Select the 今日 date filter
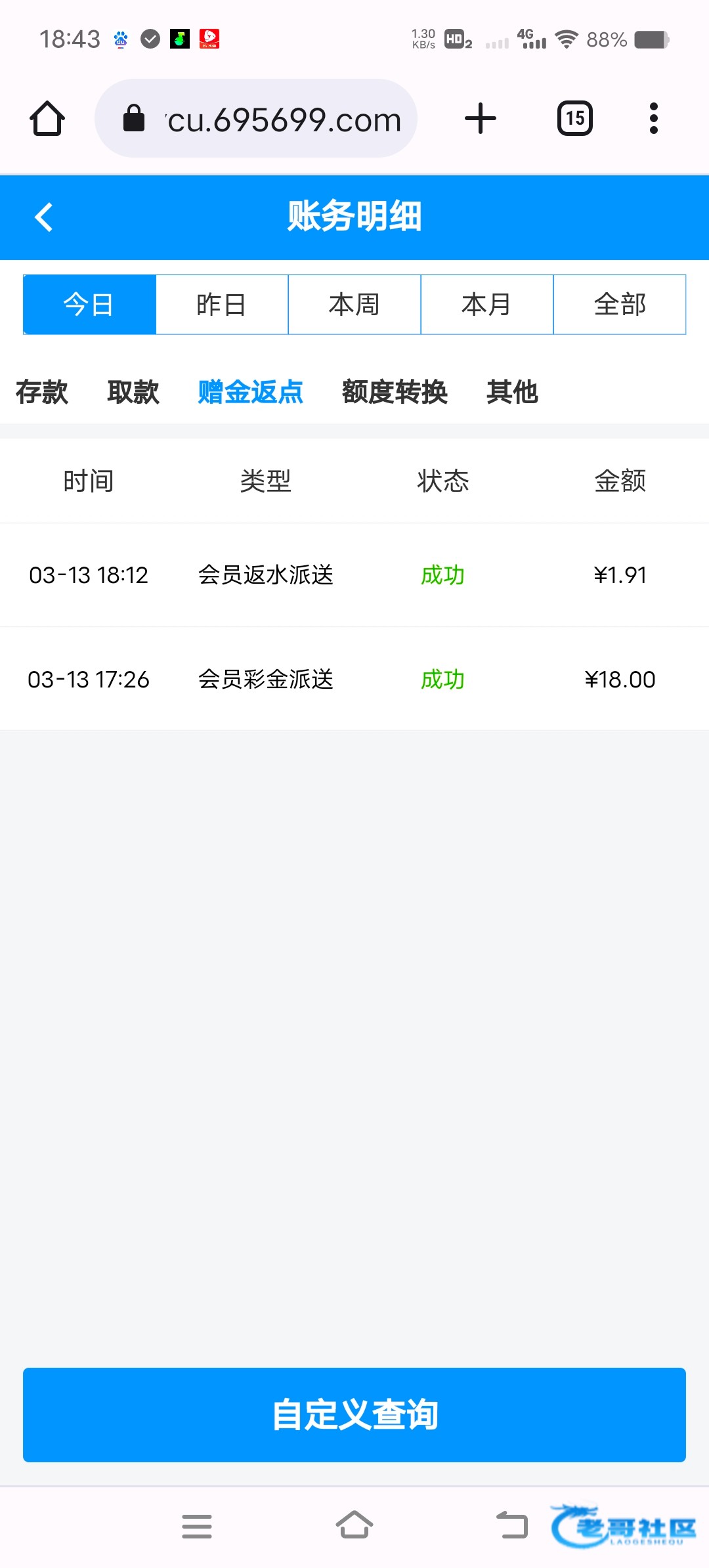709x1568 pixels. click(x=89, y=305)
